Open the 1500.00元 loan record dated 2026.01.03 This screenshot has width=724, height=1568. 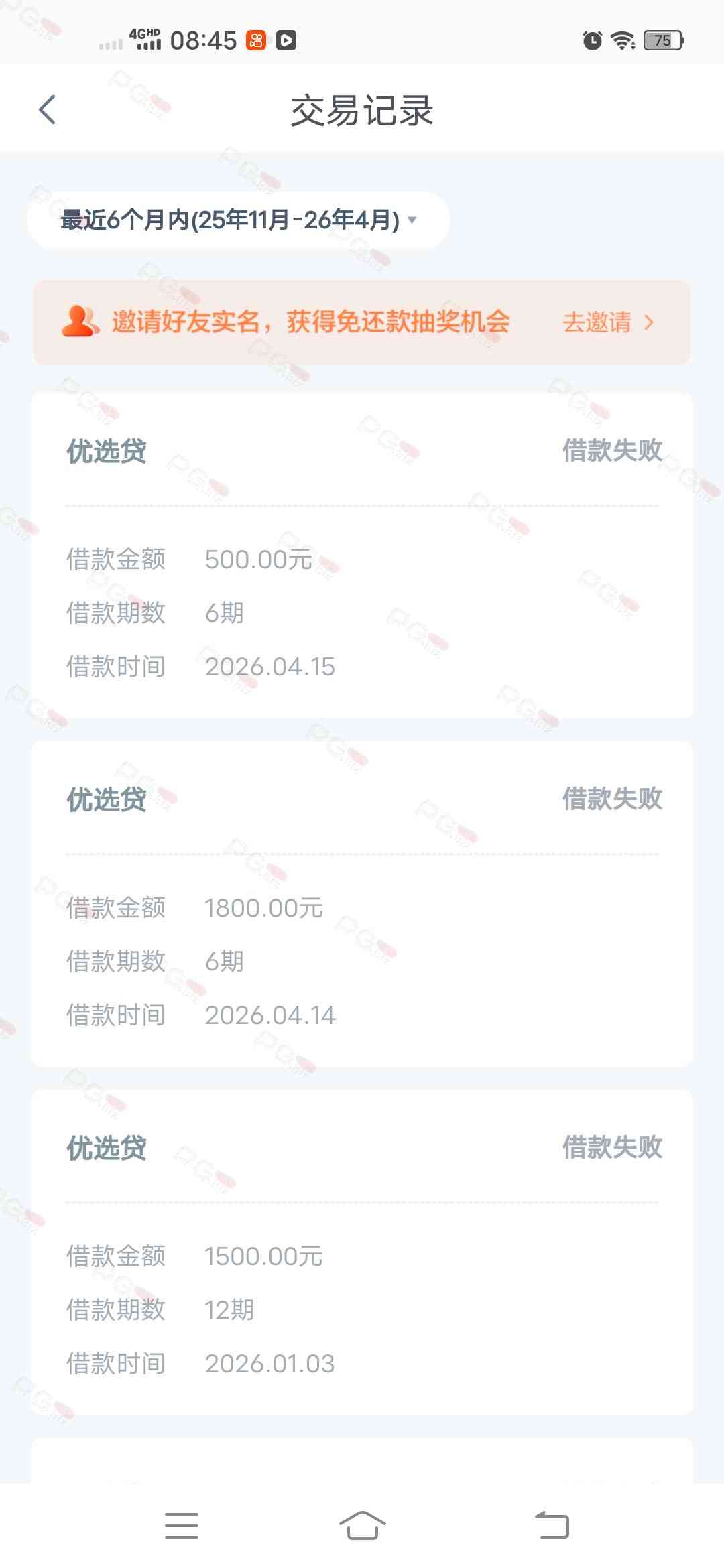coord(362,1252)
